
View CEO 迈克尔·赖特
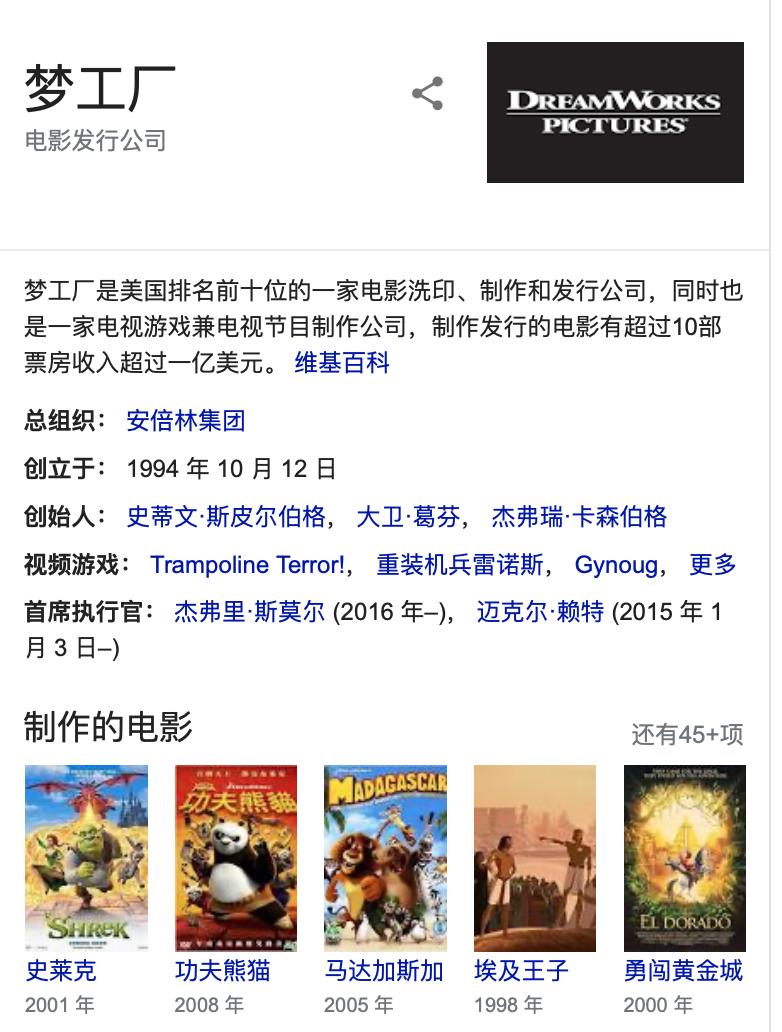540,611
